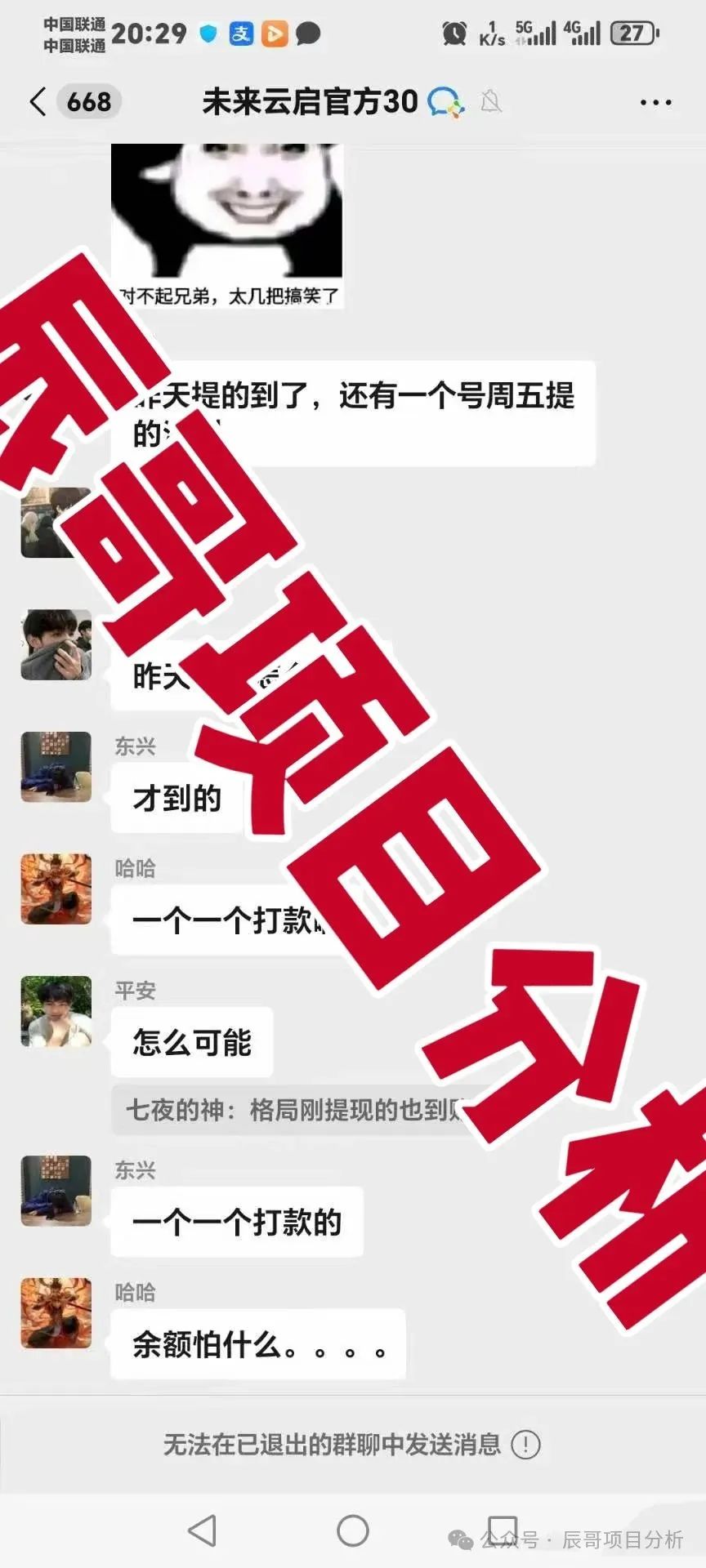Open the group chat overflow menu
The image size is (706, 1568).
tap(655, 103)
